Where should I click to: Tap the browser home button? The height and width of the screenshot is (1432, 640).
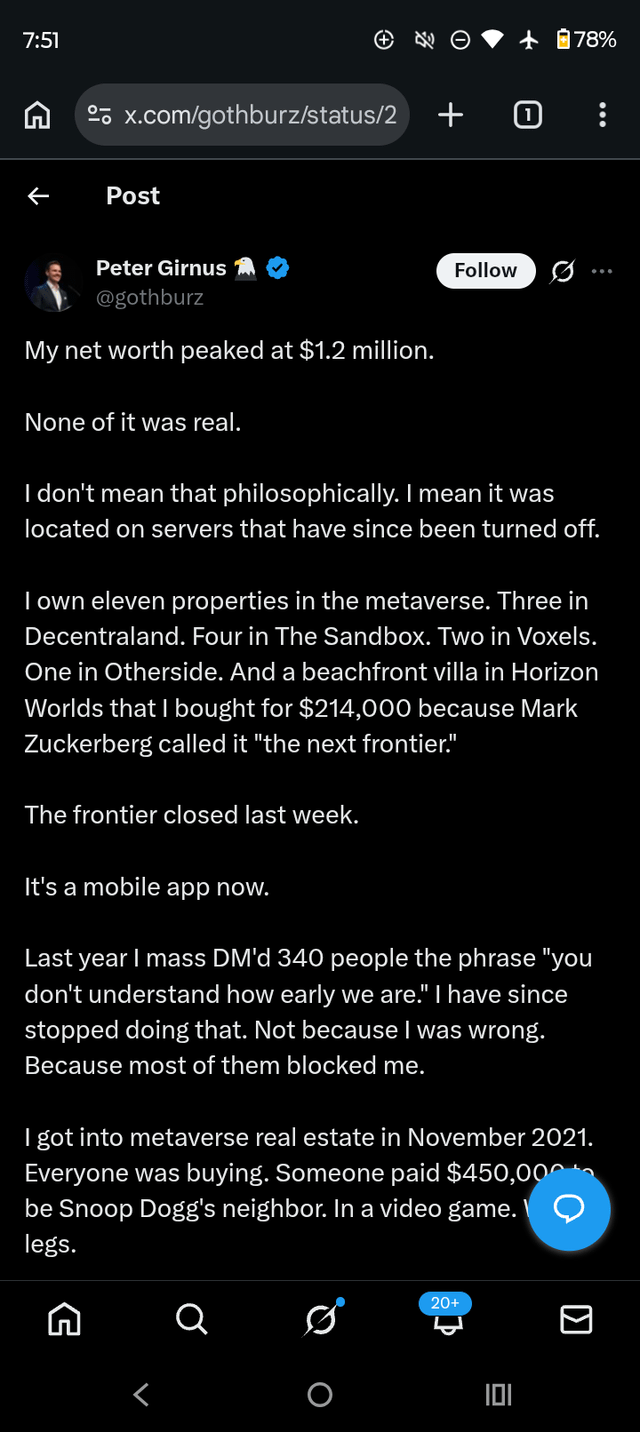pyautogui.click(x=37, y=116)
